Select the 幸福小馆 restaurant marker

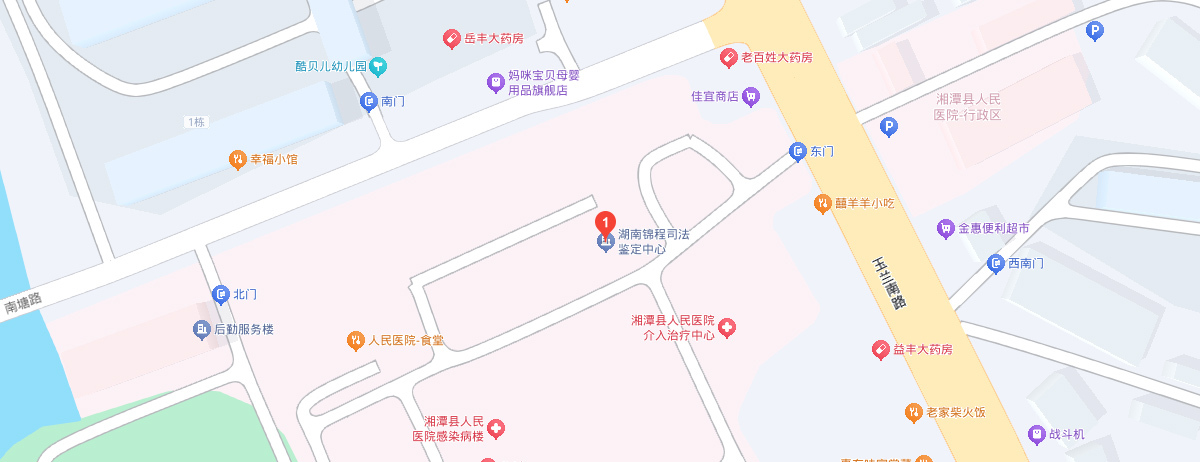(238, 159)
